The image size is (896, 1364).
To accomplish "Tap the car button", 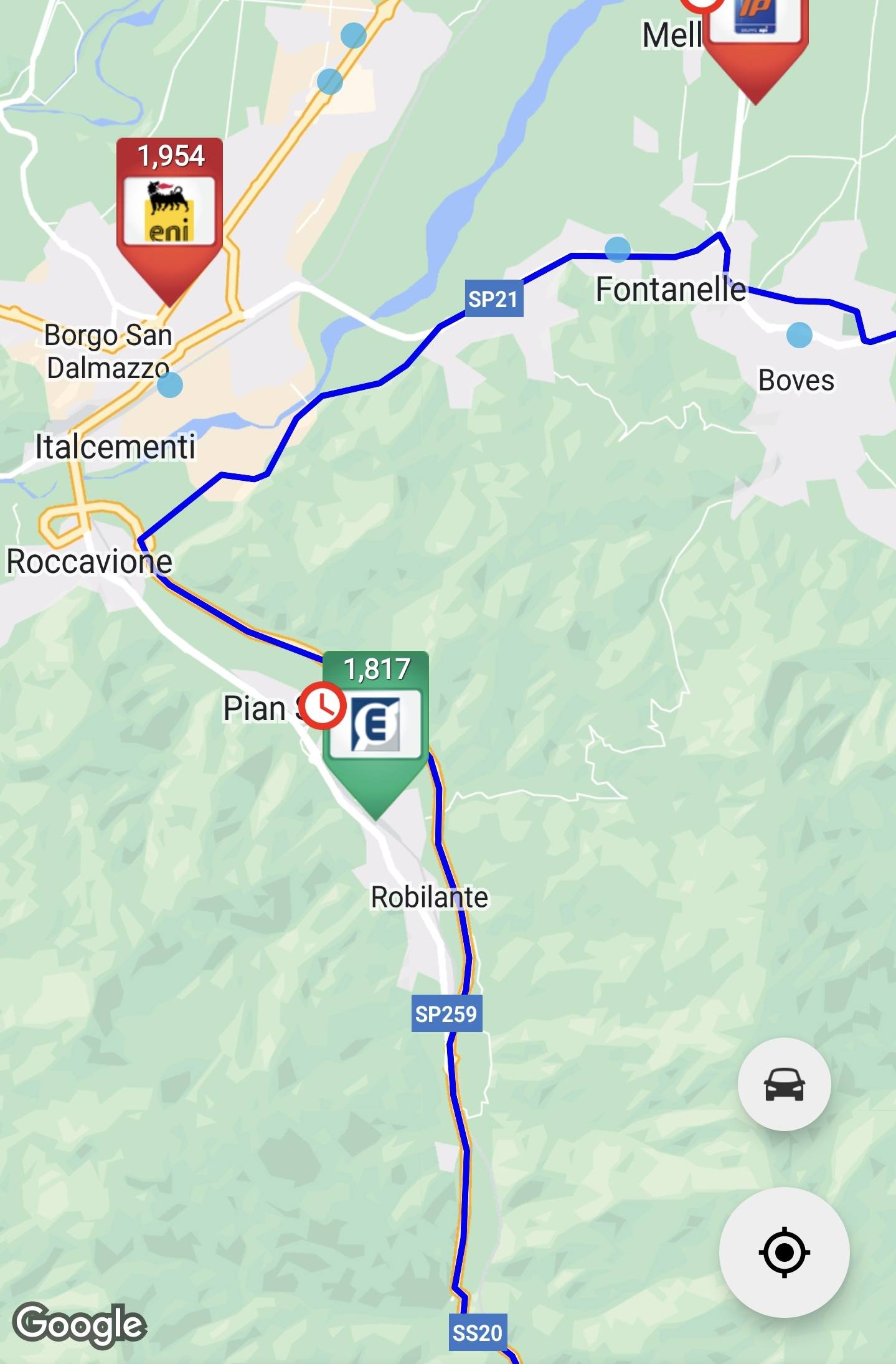I will coord(784,1084).
